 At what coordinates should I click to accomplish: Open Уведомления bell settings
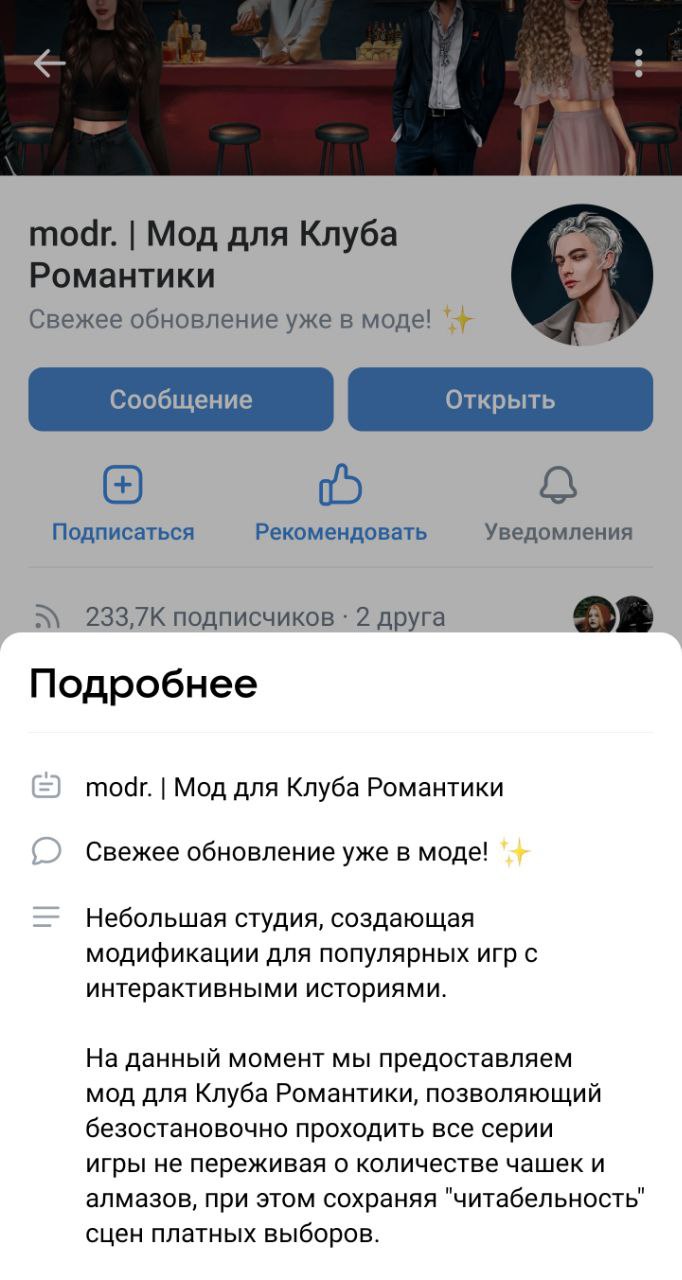click(x=558, y=504)
